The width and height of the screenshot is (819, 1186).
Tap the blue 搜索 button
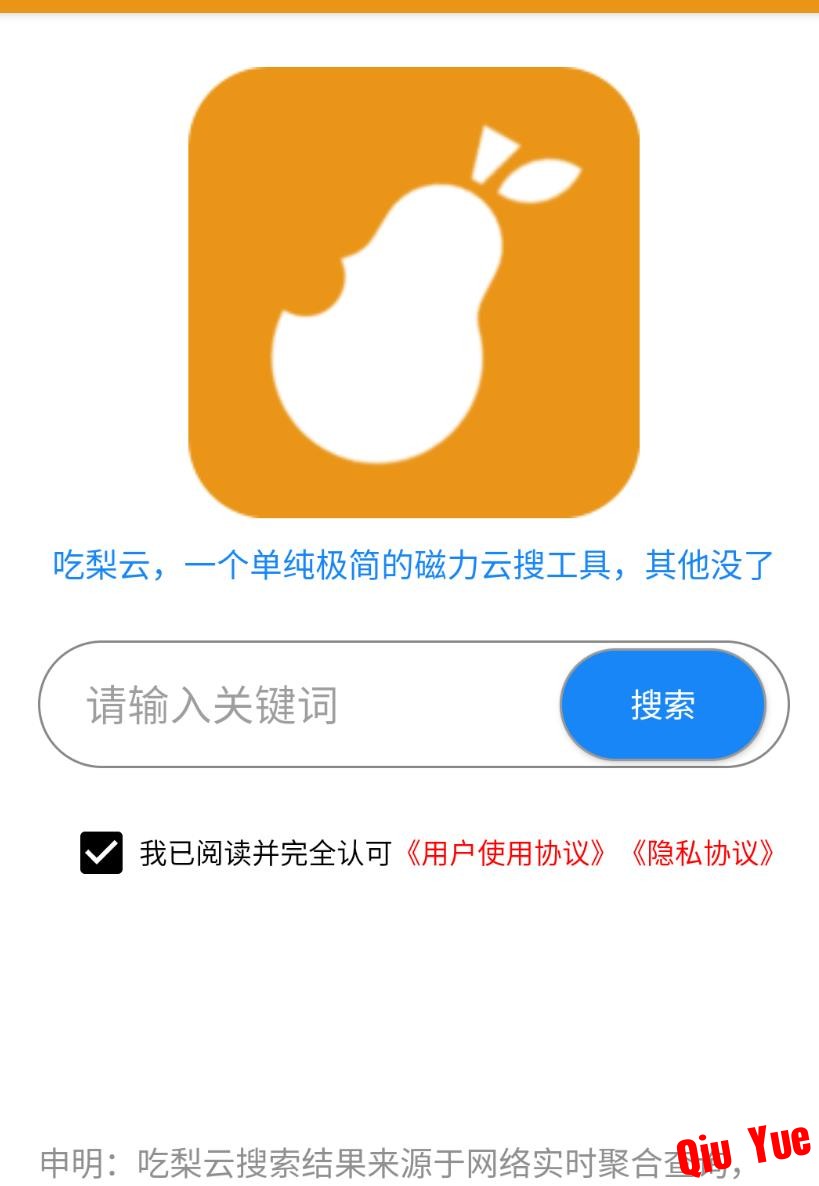(663, 705)
